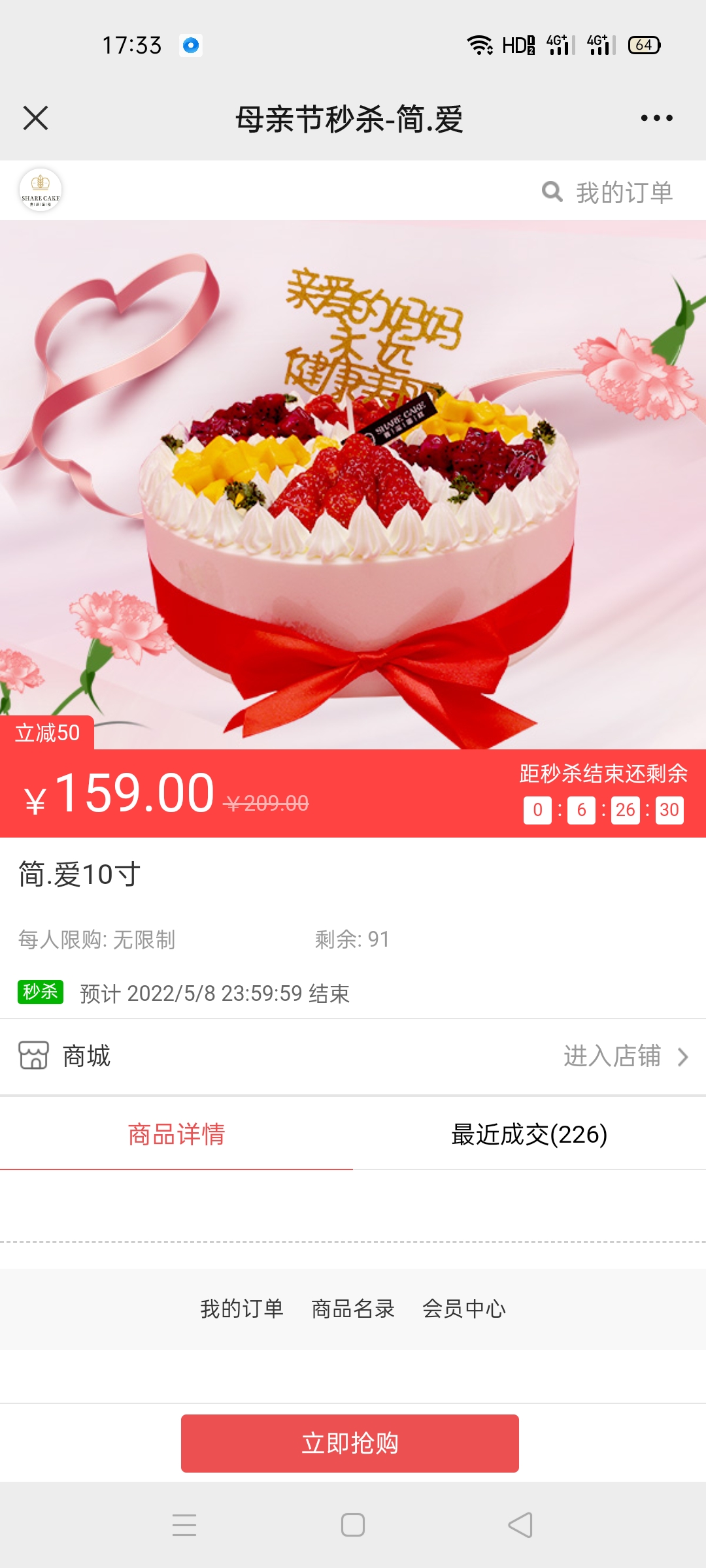
Task: Close the 母亲节秒杀 page
Action: [35, 118]
